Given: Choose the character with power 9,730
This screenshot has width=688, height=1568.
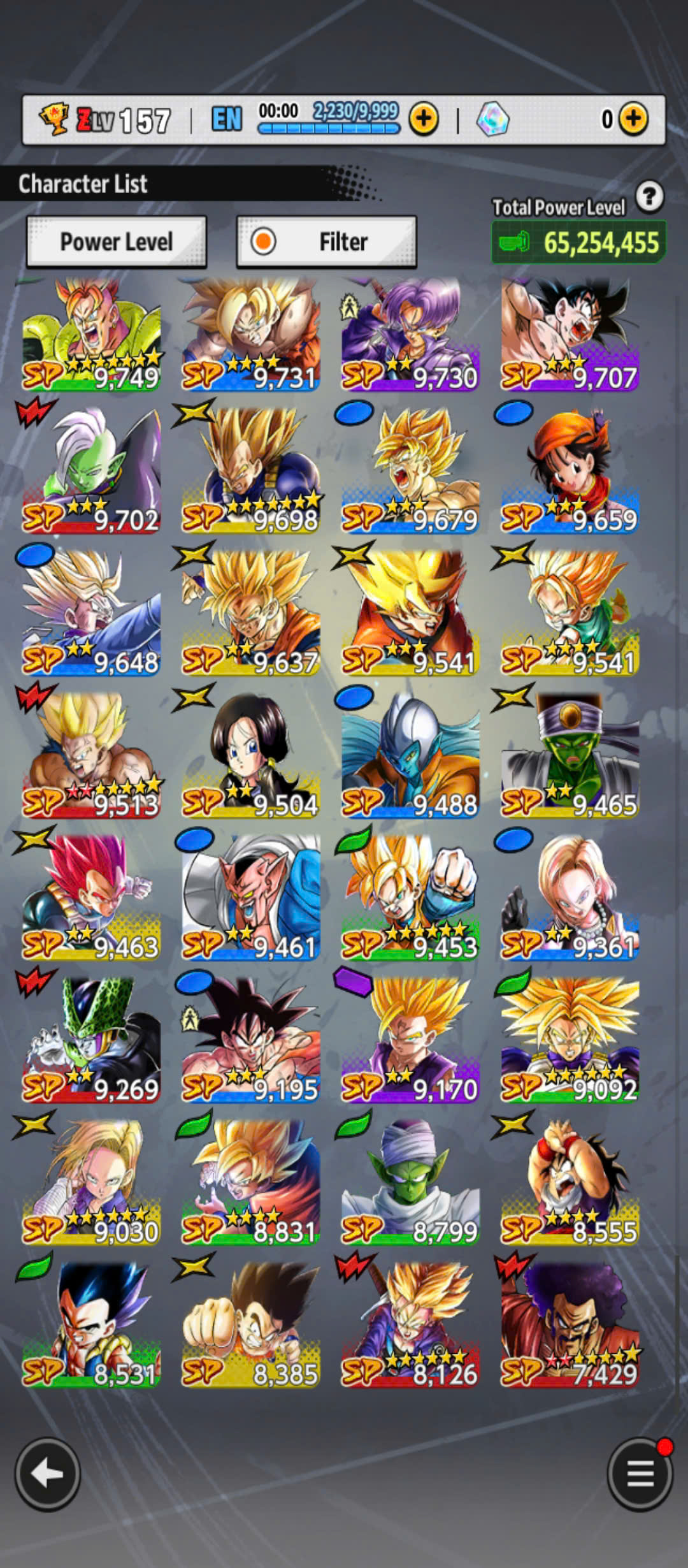Looking at the screenshot, I should click(410, 334).
